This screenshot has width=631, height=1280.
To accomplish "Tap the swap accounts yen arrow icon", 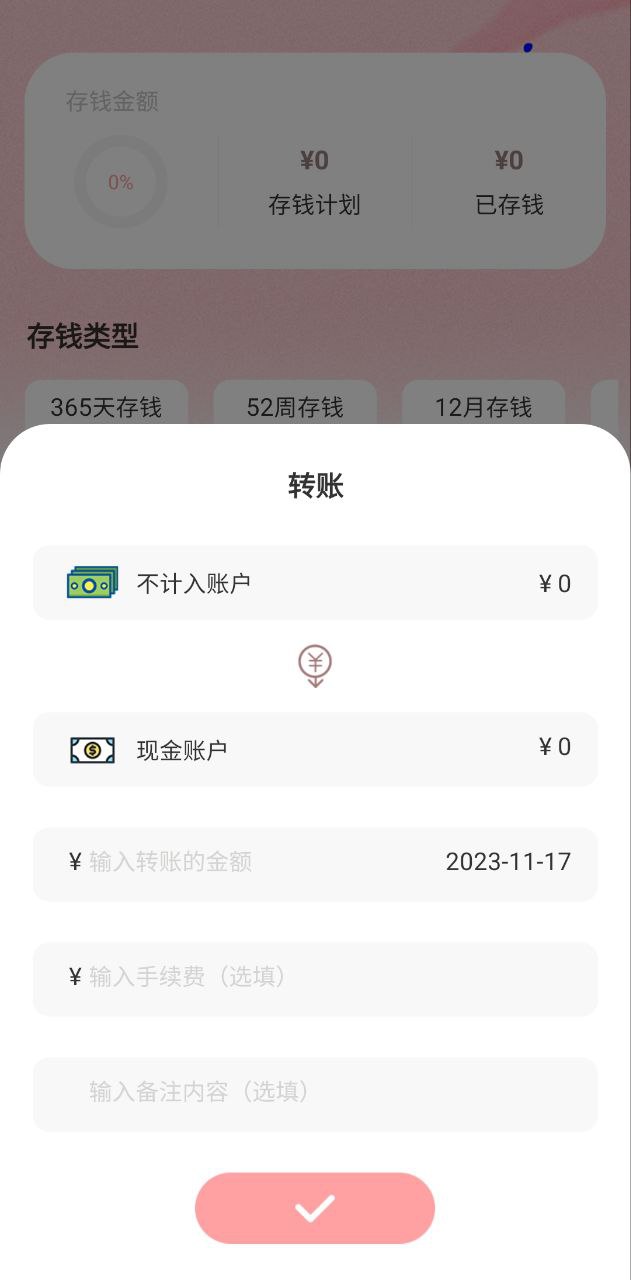I will (315, 666).
